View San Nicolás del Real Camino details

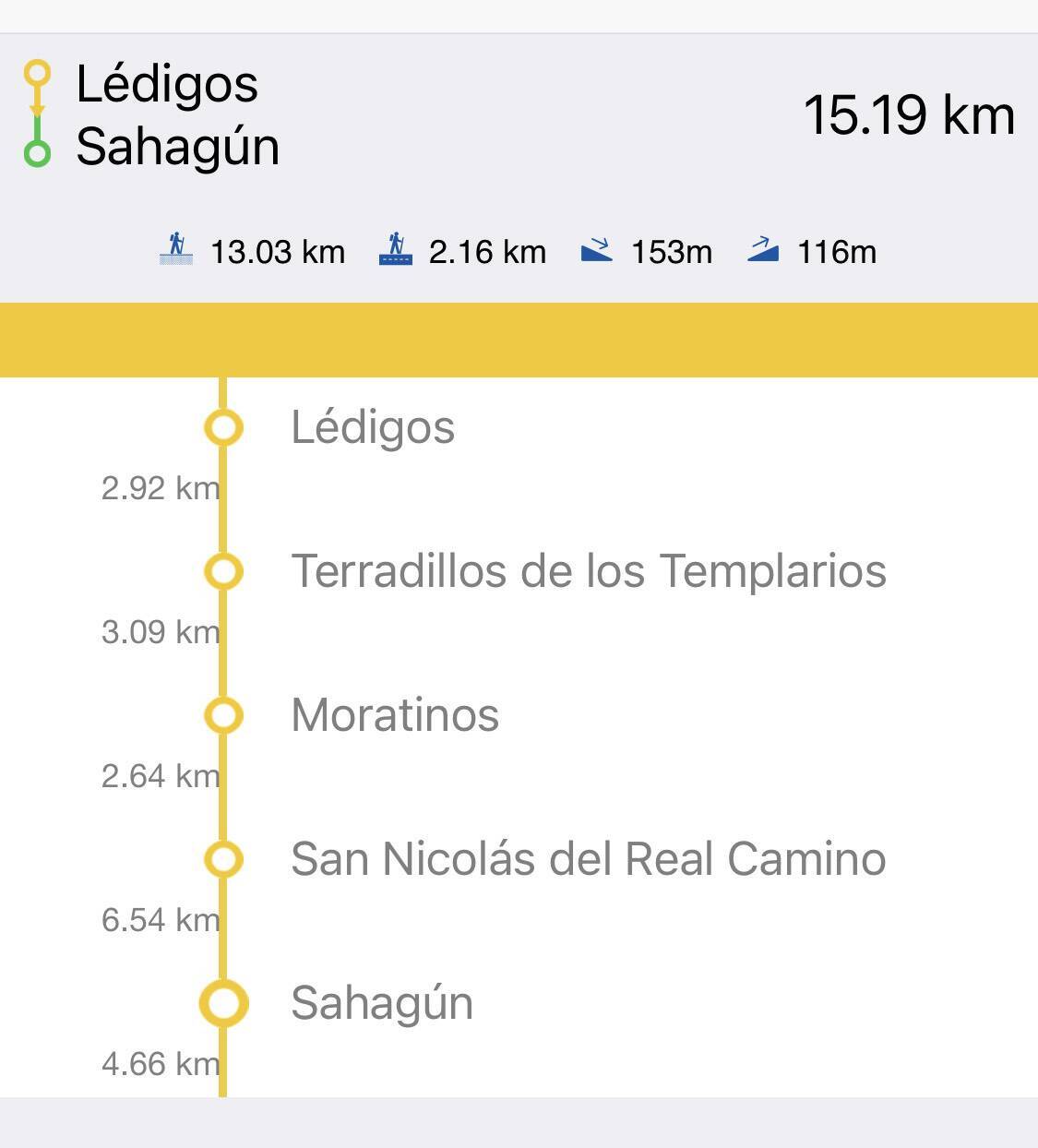click(588, 859)
